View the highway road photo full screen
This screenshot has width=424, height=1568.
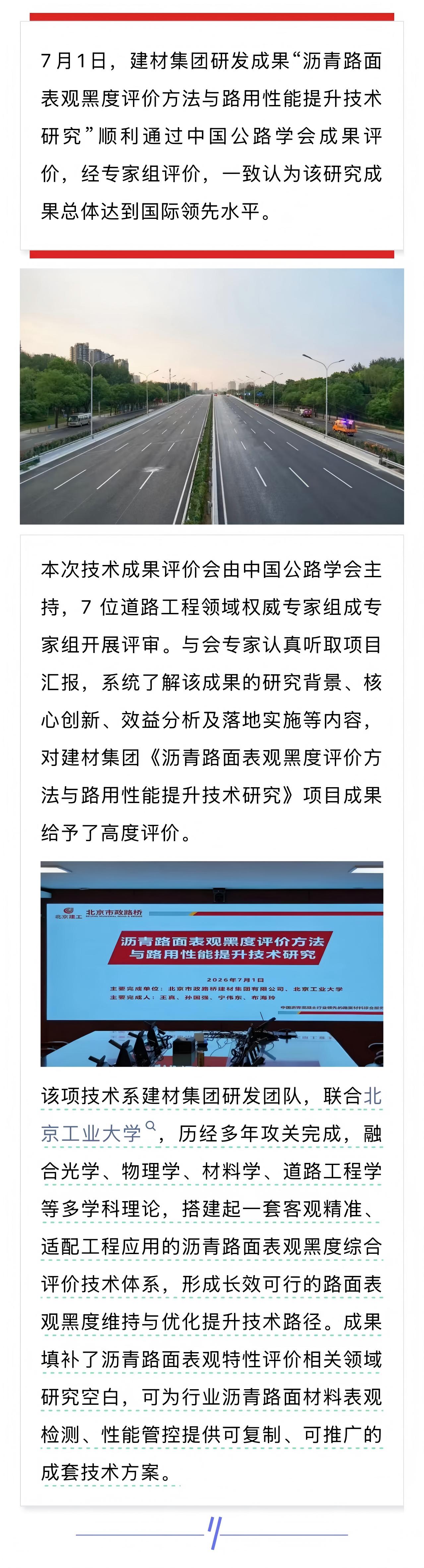[x=212, y=396]
